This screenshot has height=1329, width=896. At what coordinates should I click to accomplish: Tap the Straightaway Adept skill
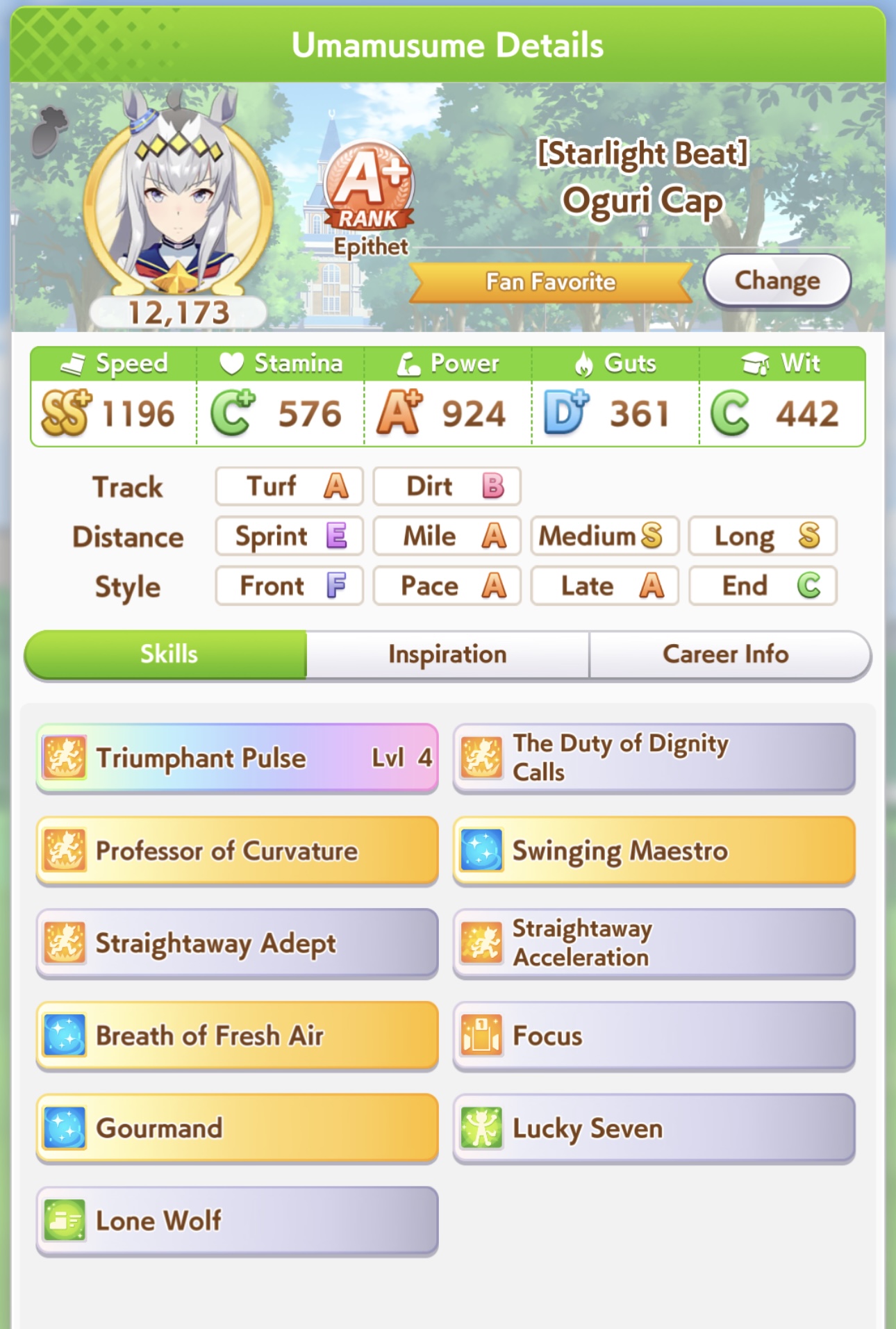pyautogui.click(x=237, y=943)
